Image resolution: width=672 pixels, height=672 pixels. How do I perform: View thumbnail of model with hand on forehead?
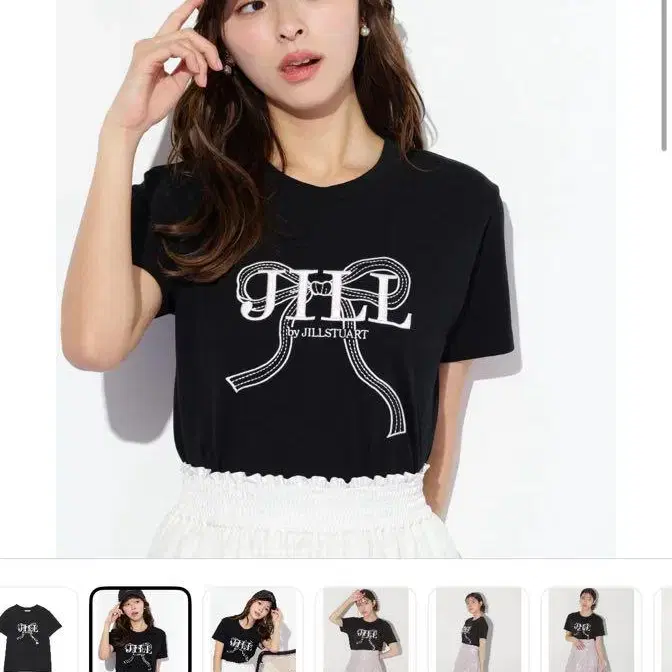tap(366, 630)
